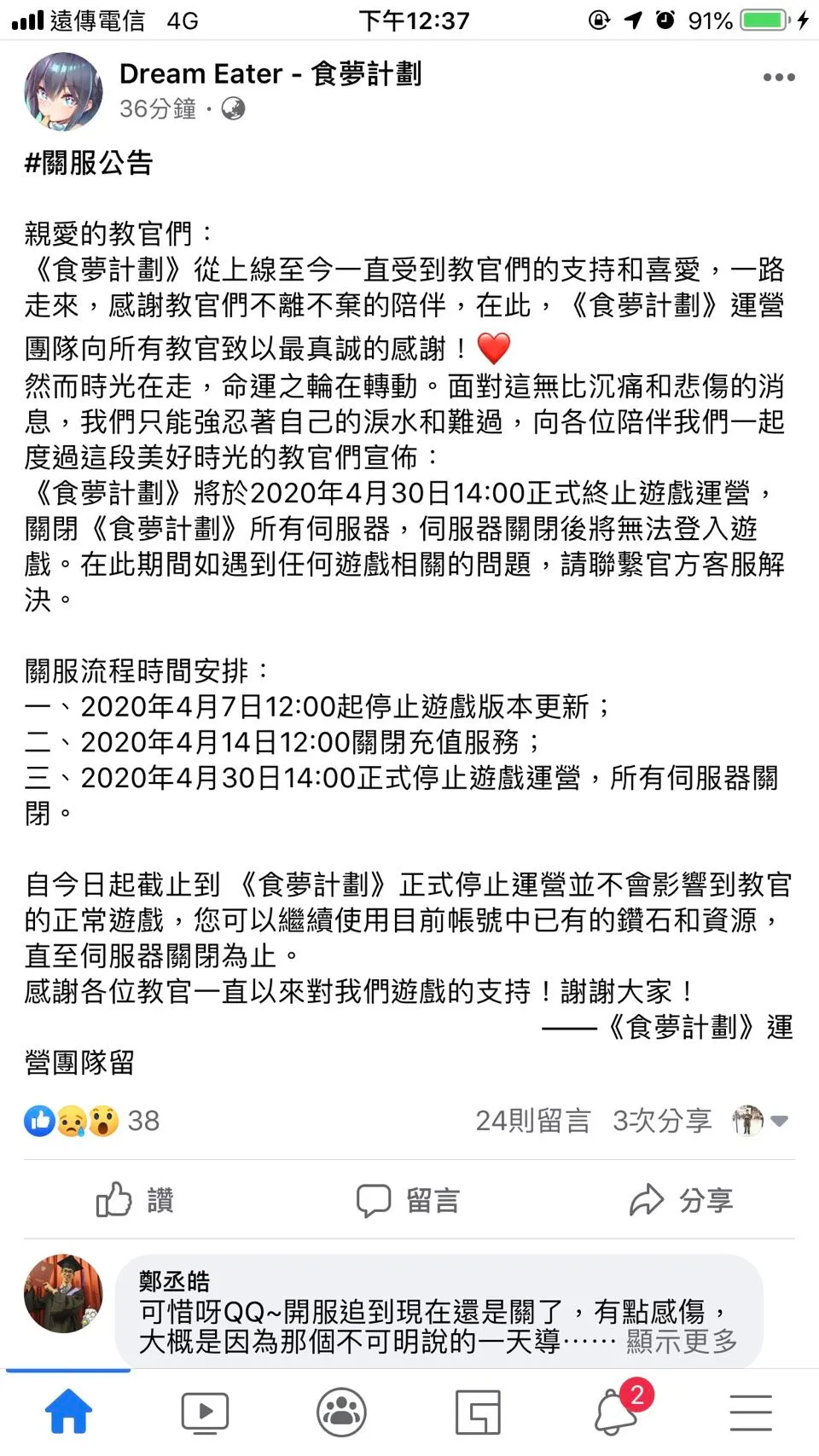Expand the commenting-identity dropdown arrow
This screenshot has width=819, height=1456.
tap(779, 1121)
